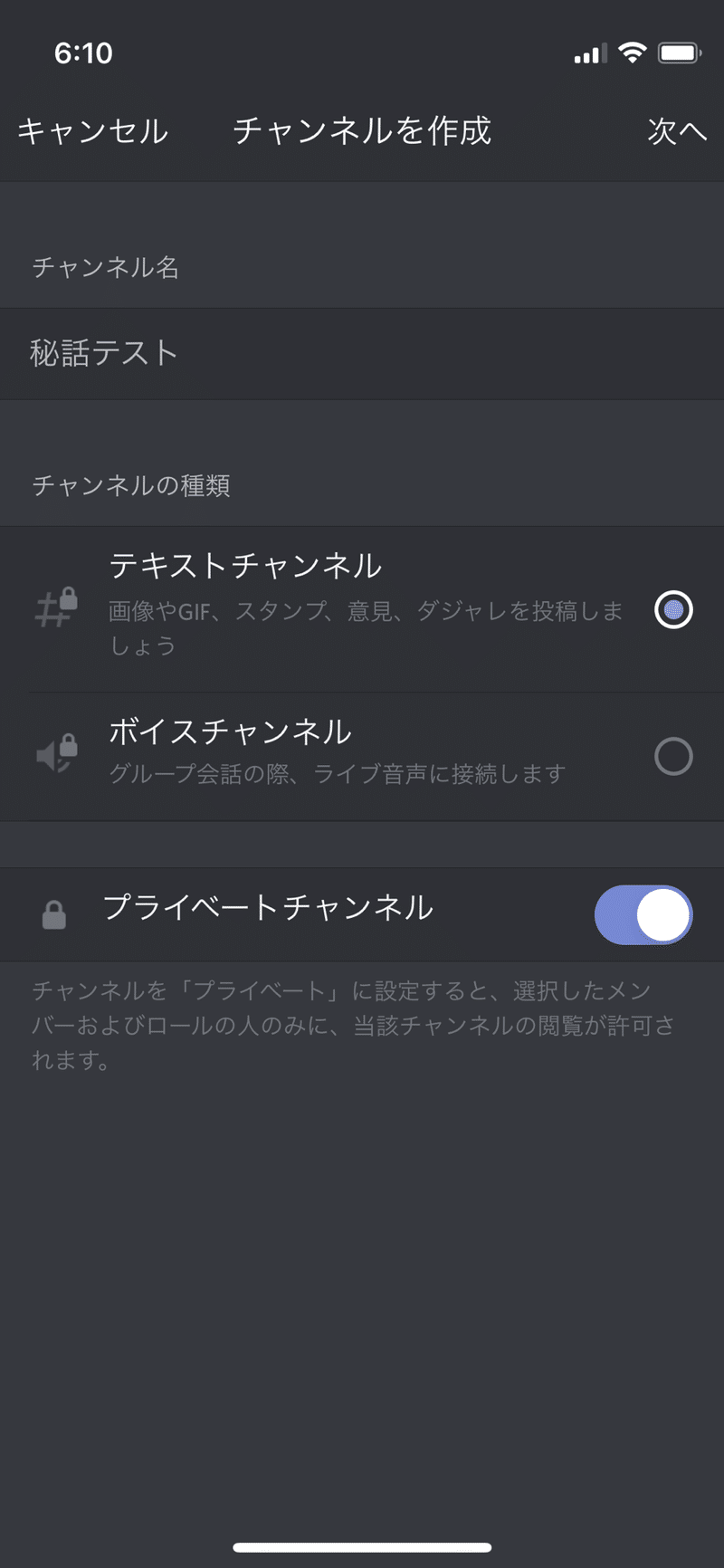
Task: Edit the チャンネル名 field containing 秘話テスト
Action: click(x=362, y=353)
